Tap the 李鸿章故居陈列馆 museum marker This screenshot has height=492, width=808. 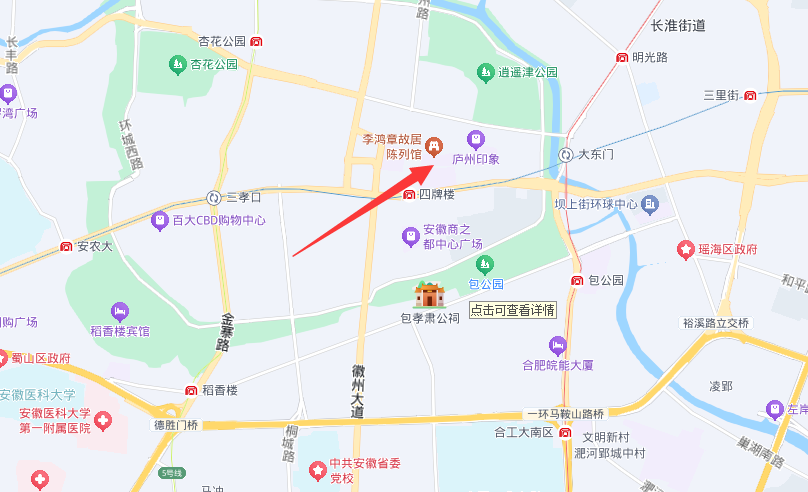click(434, 146)
